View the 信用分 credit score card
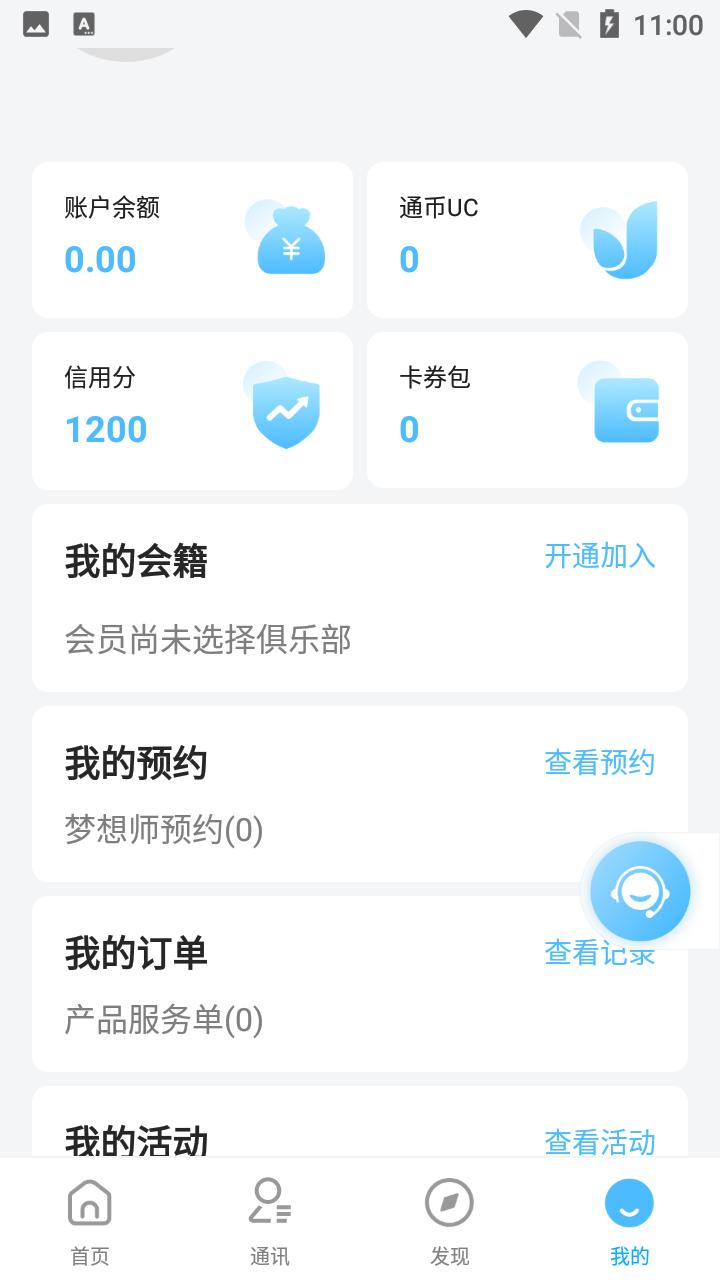 pyautogui.click(x=192, y=411)
